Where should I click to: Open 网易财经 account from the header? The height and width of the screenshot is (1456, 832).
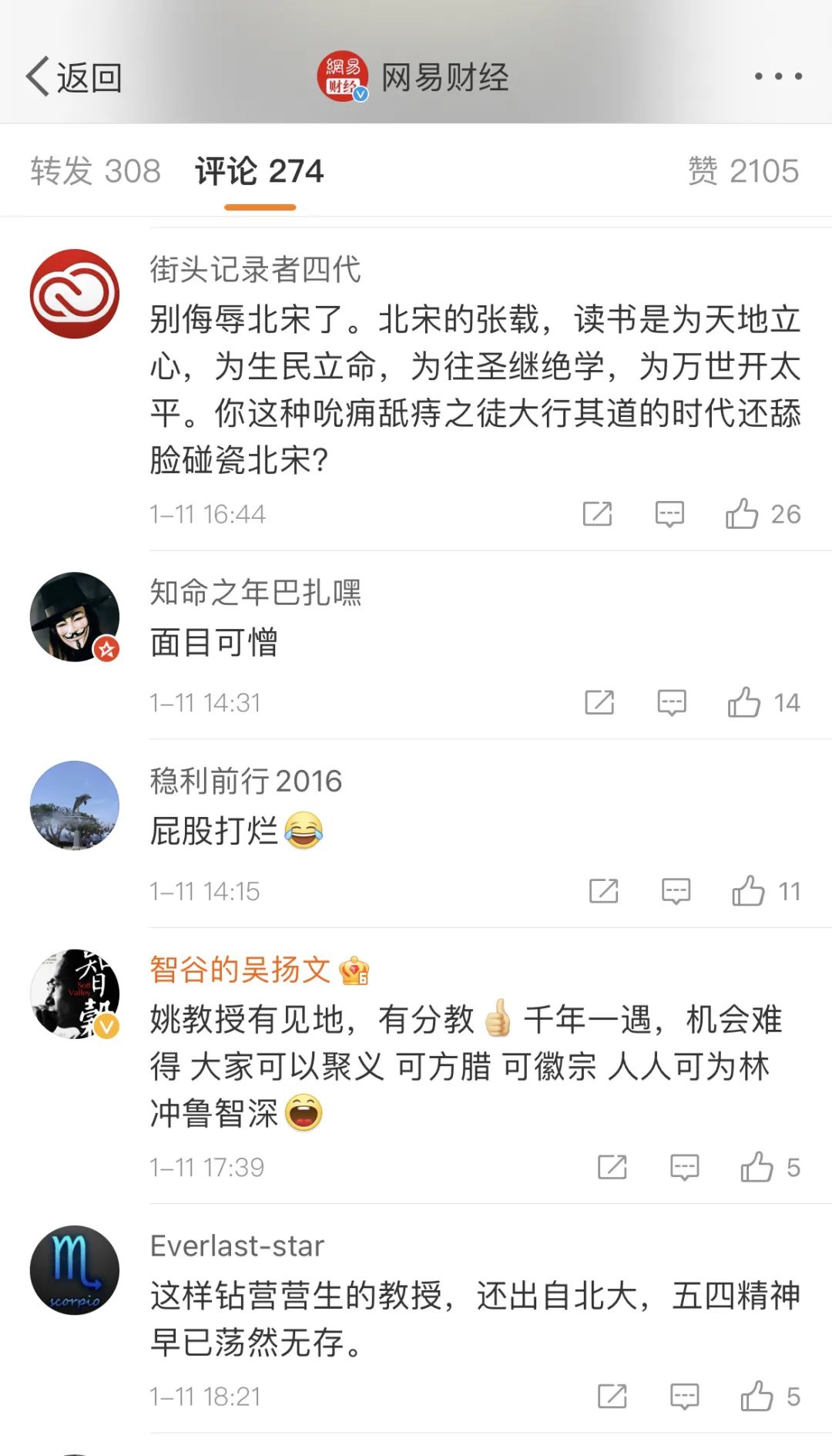(414, 78)
